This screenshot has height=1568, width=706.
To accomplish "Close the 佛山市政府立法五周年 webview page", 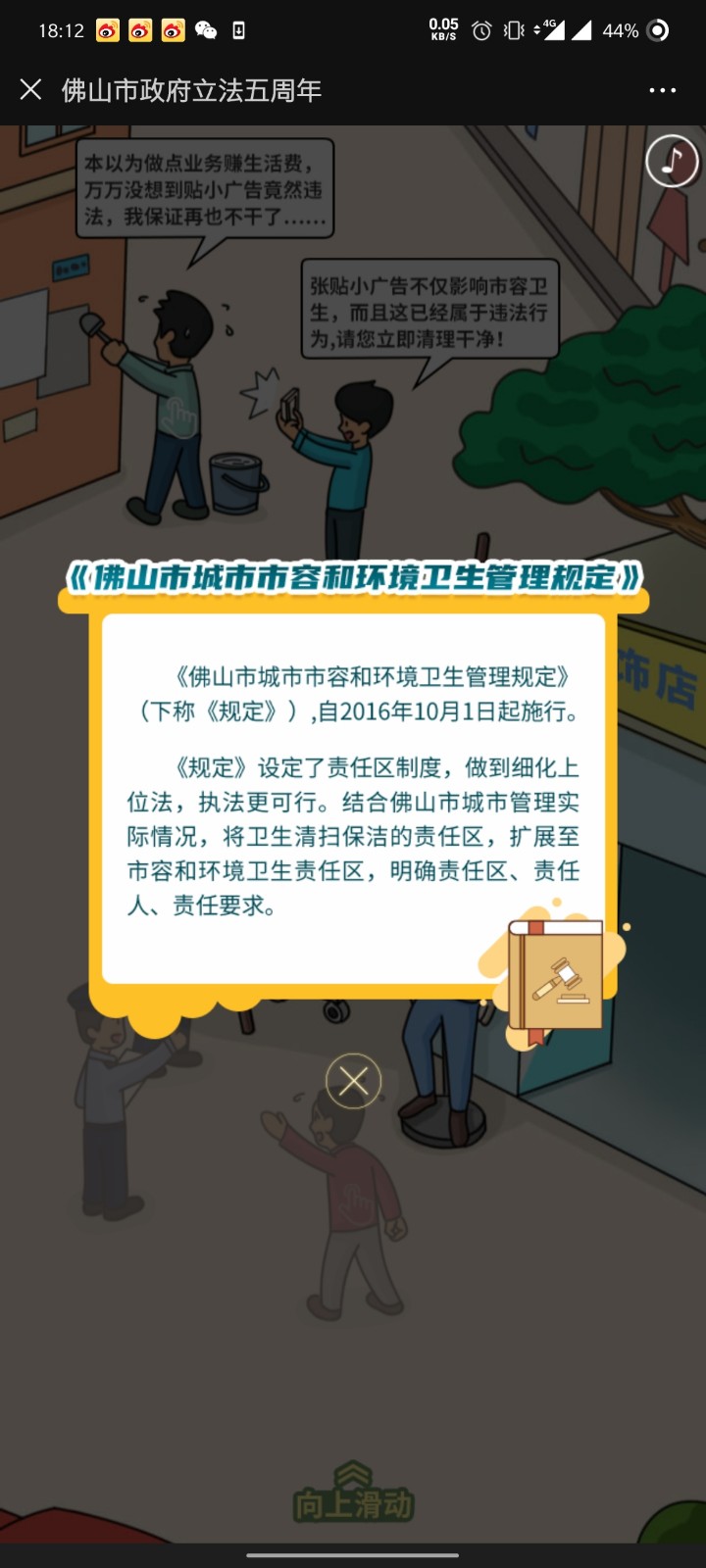I will click(30, 90).
